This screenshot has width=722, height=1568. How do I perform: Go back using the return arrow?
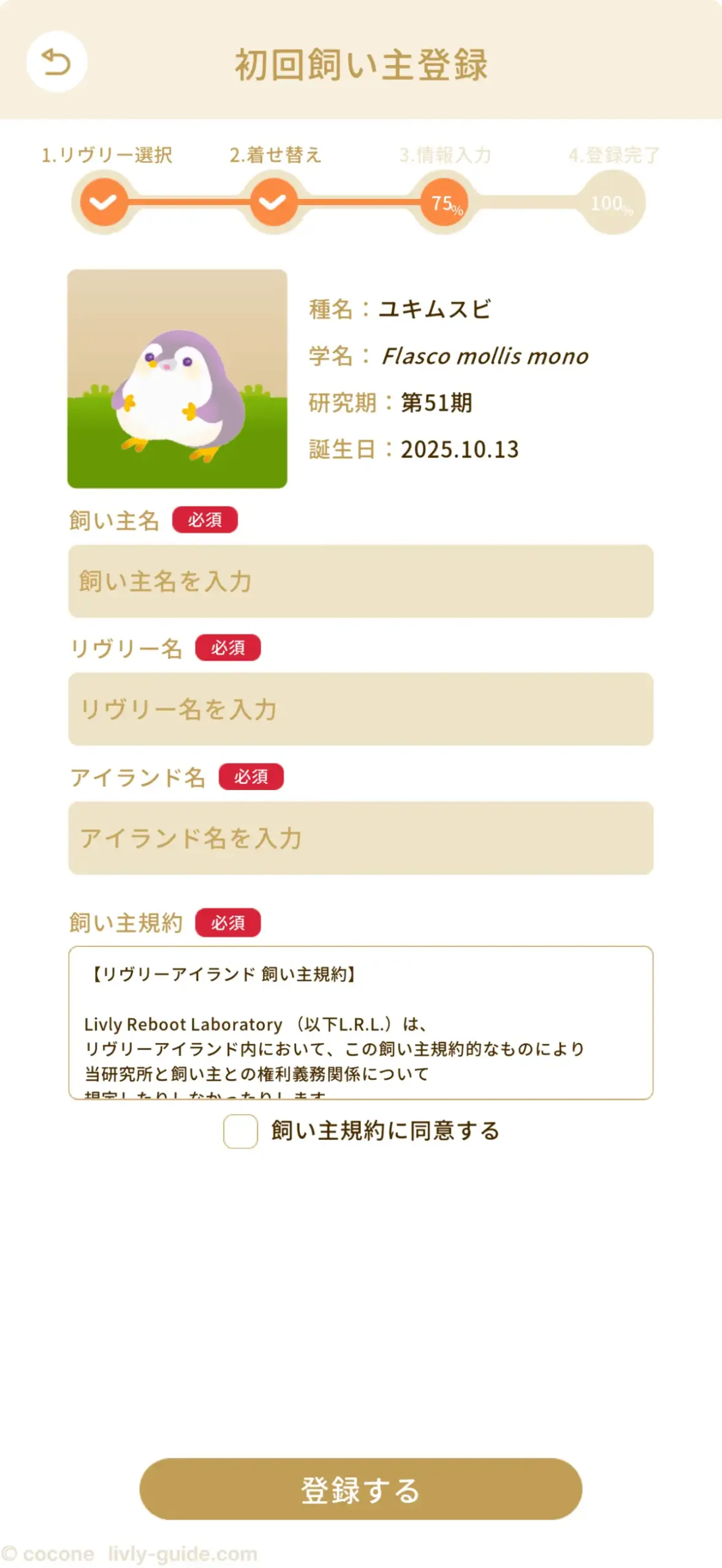pyautogui.click(x=56, y=62)
